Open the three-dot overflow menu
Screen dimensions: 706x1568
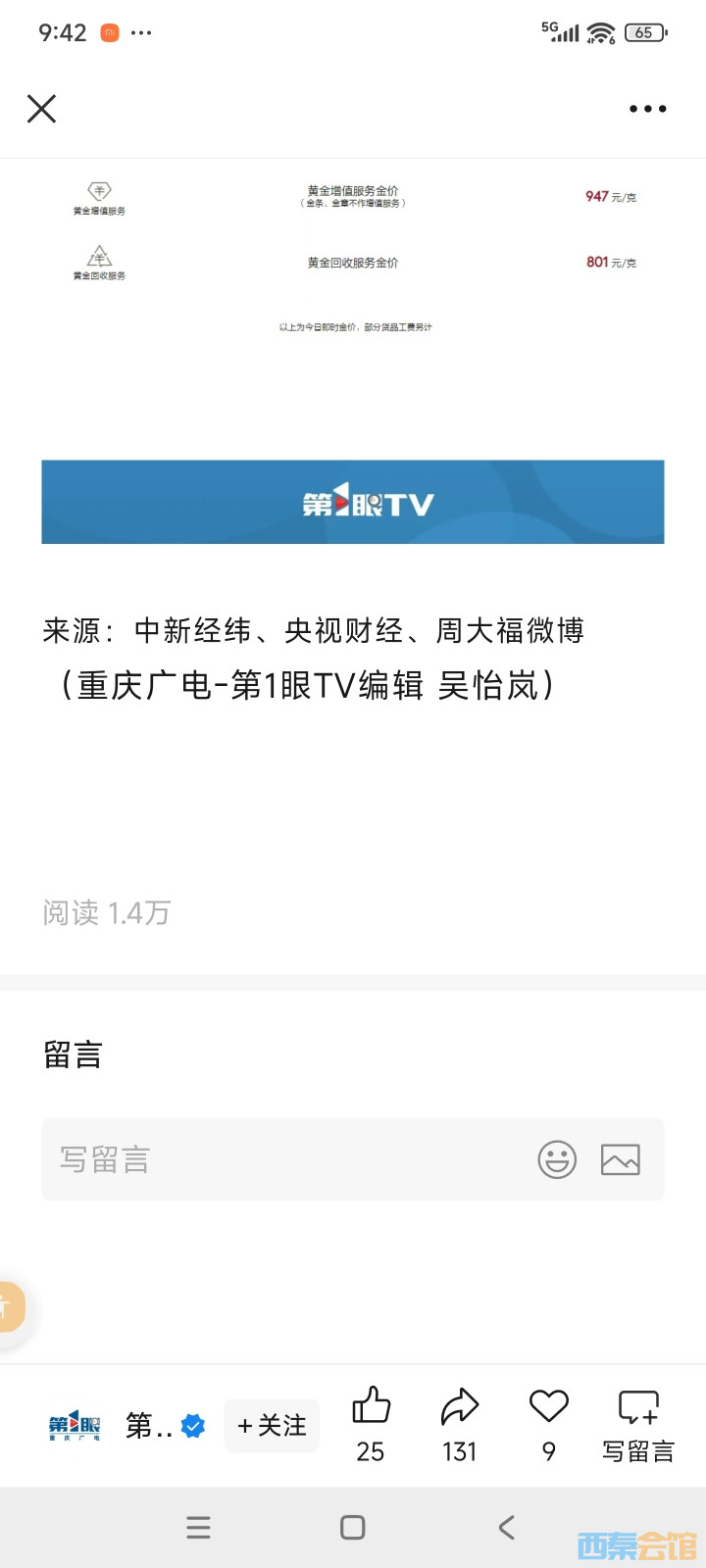point(647,109)
